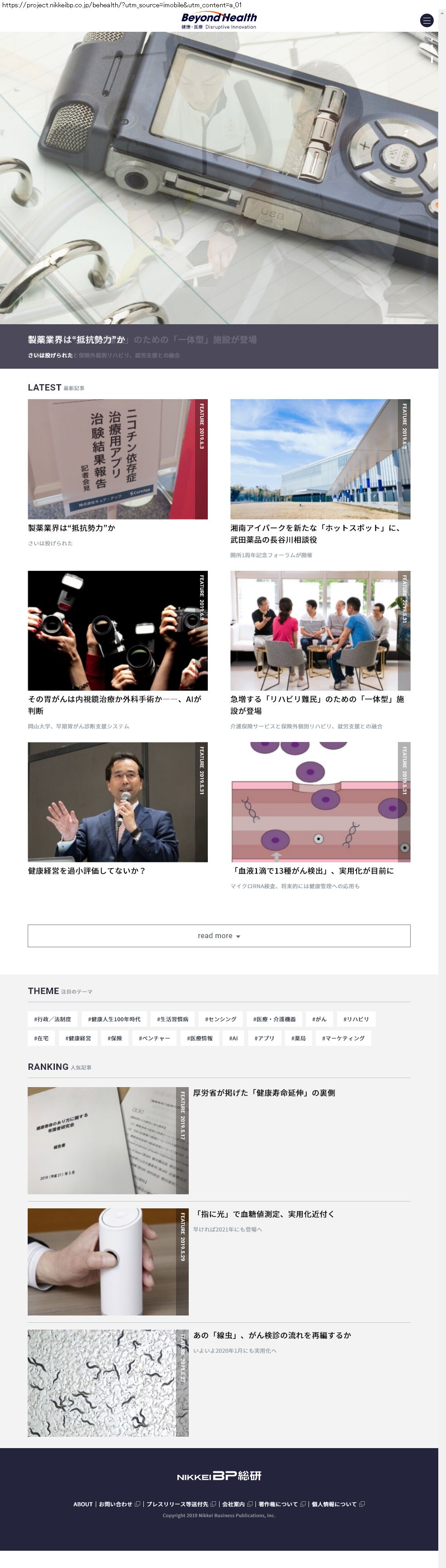446x1568 pixels.
Task: Open the ranked article on nematode cancer screening
Action: (x=271, y=1335)
